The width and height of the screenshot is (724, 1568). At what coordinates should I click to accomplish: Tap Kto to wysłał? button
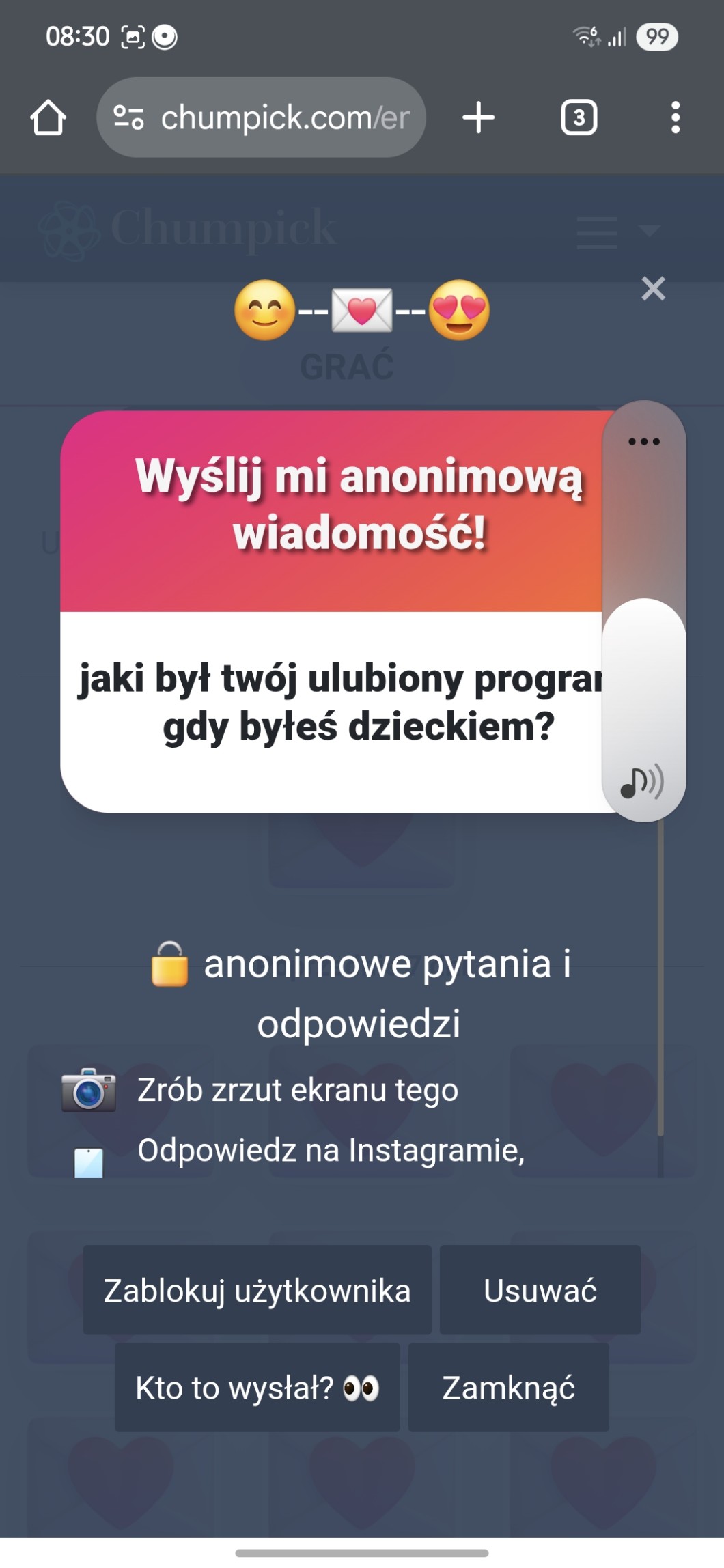257,1388
